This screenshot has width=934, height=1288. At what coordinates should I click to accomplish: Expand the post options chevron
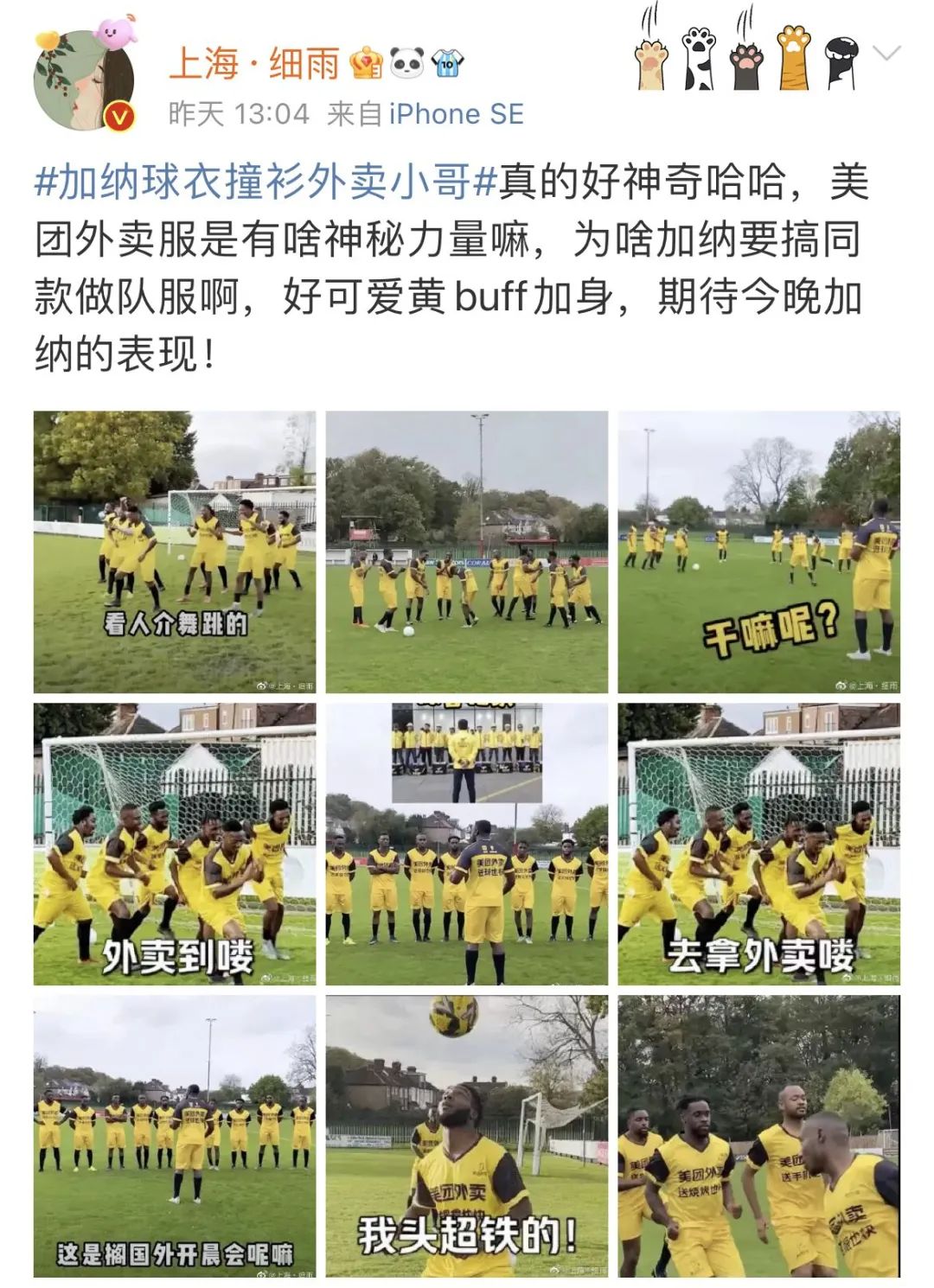(887, 54)
